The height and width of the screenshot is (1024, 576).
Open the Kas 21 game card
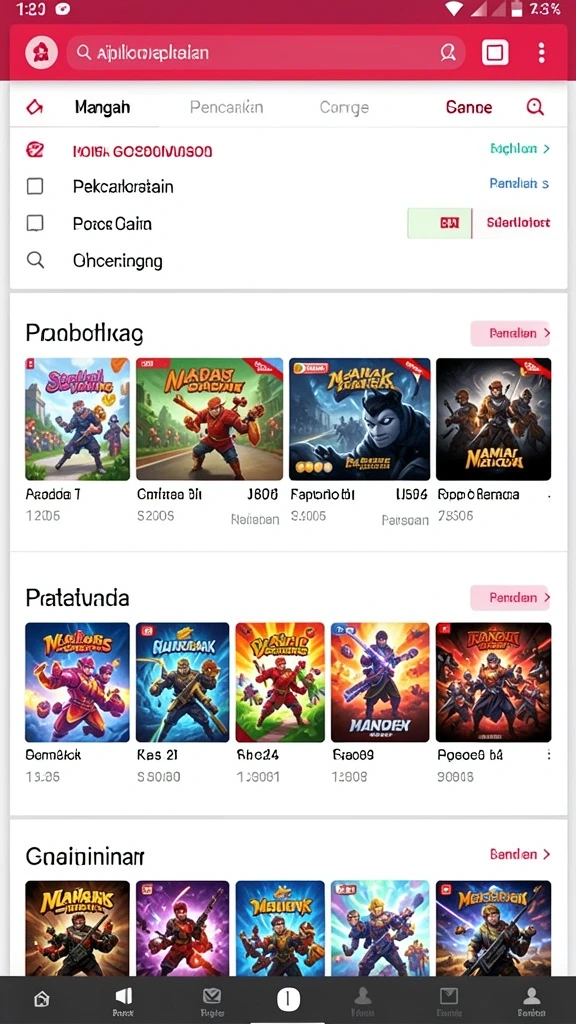coord(182,702)
